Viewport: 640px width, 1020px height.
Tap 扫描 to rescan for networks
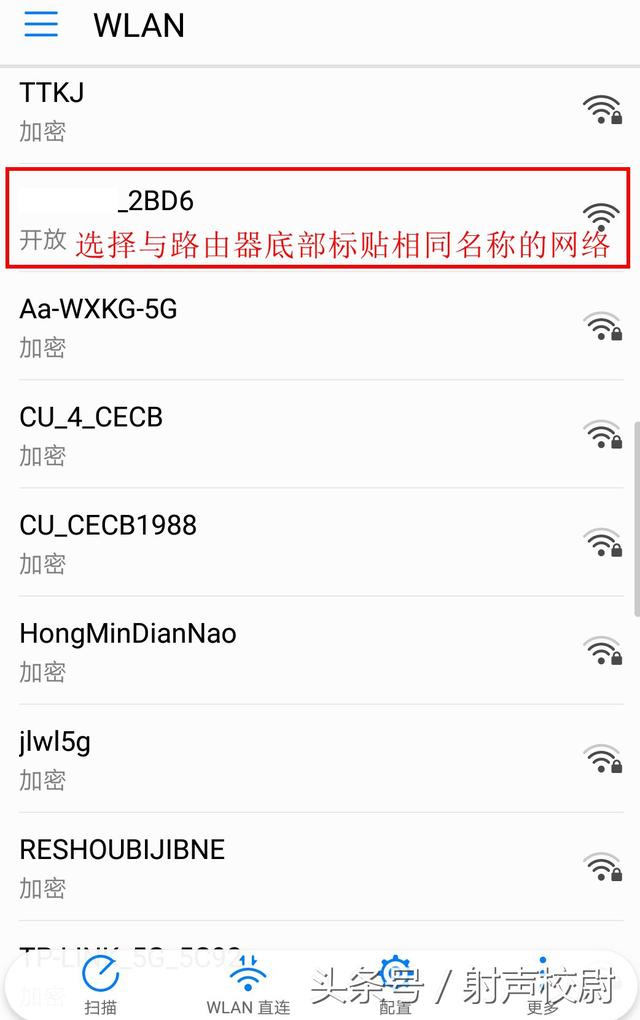[101, 985]
